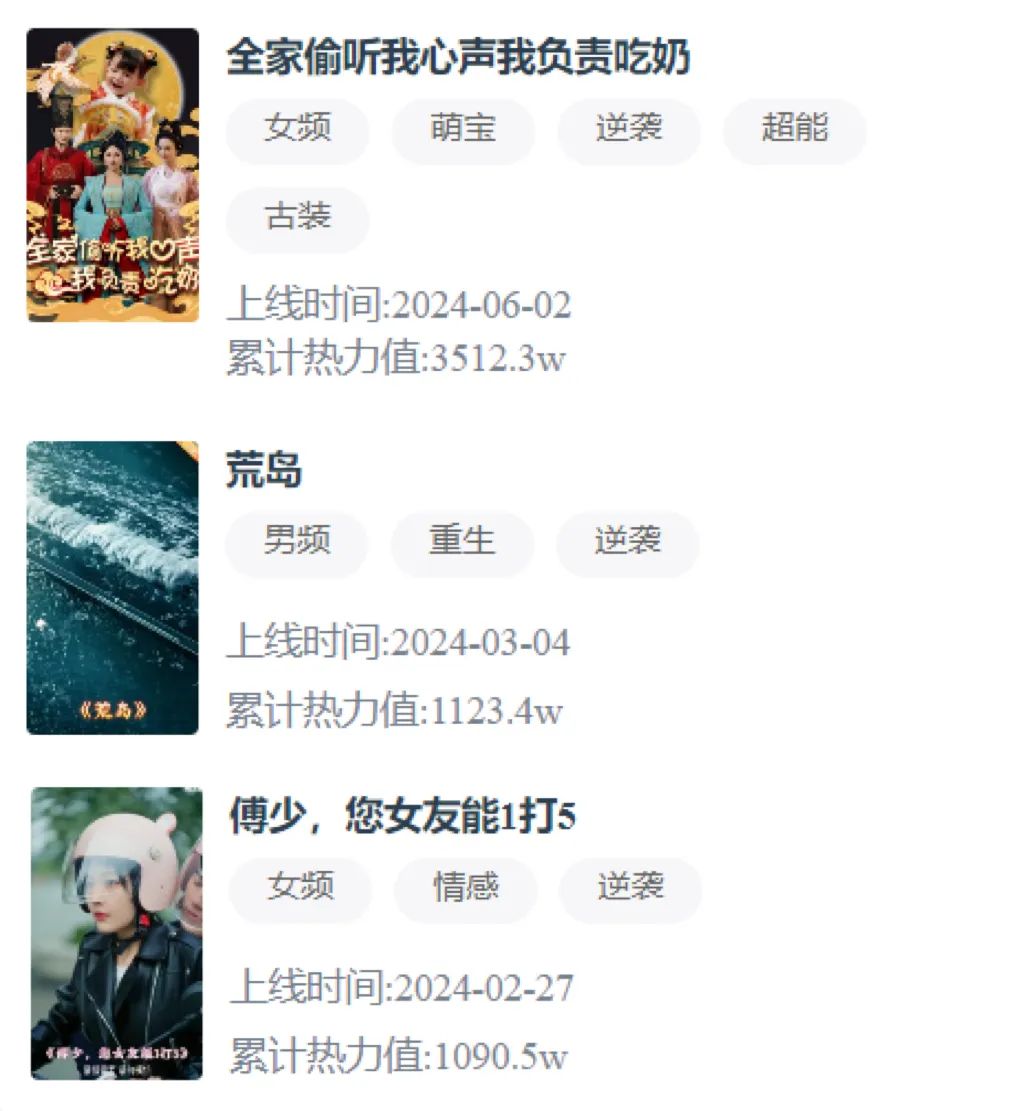The image size is (1024, 1111).
Task: Open the drama titled 荒岛
Action: (x=264, y=470)
